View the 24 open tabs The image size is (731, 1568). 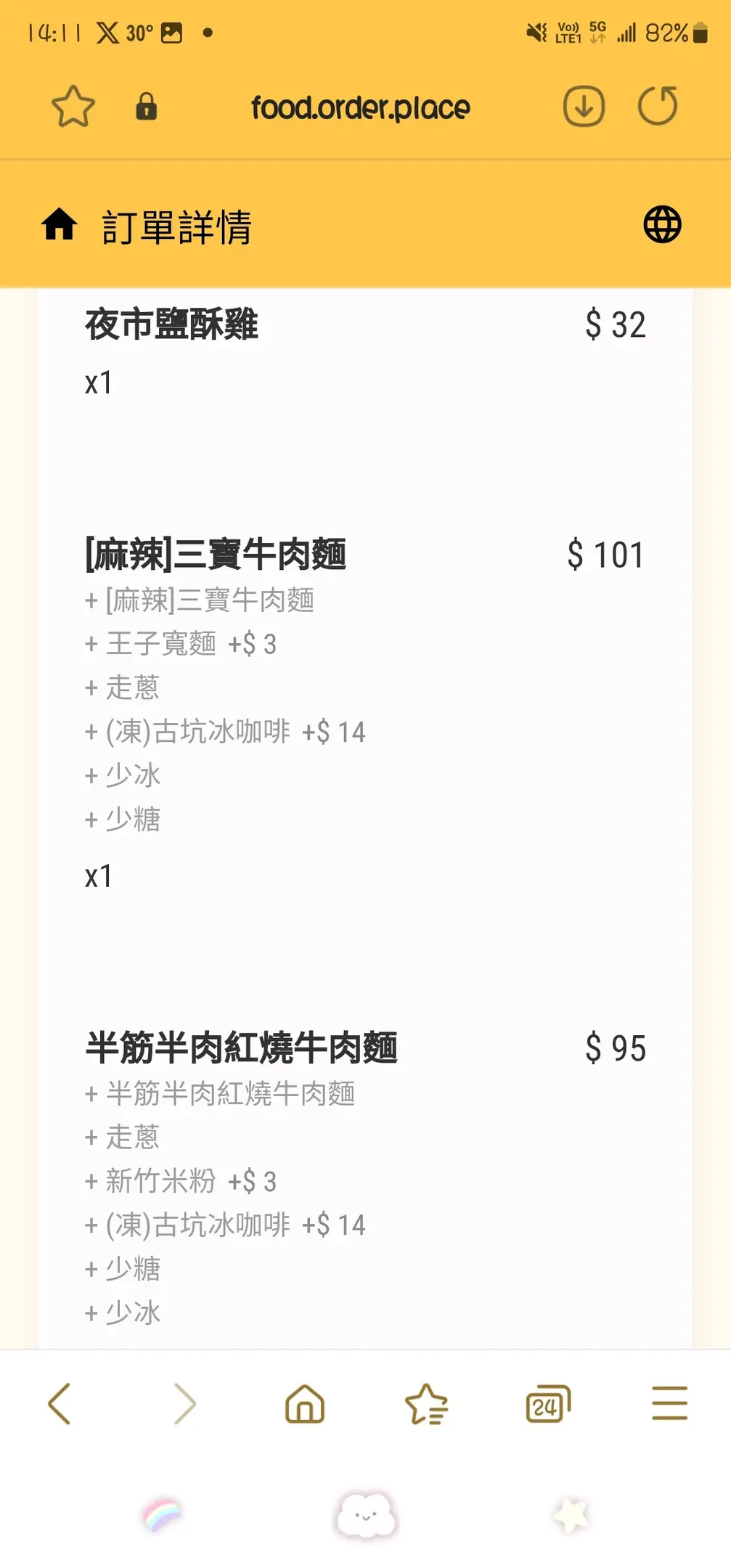pos(547,1403)
